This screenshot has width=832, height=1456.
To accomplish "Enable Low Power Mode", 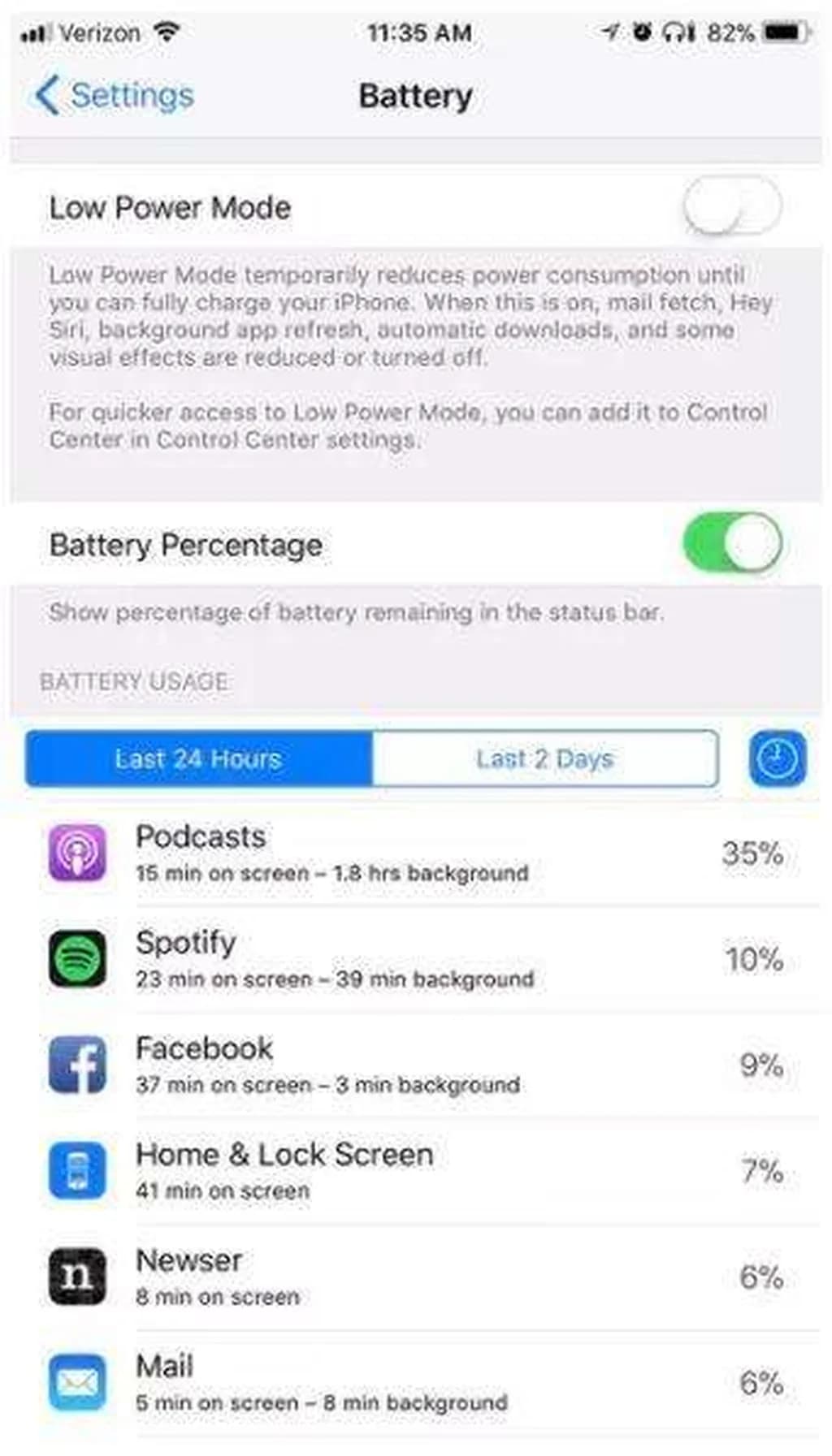I will pos(732,206).
